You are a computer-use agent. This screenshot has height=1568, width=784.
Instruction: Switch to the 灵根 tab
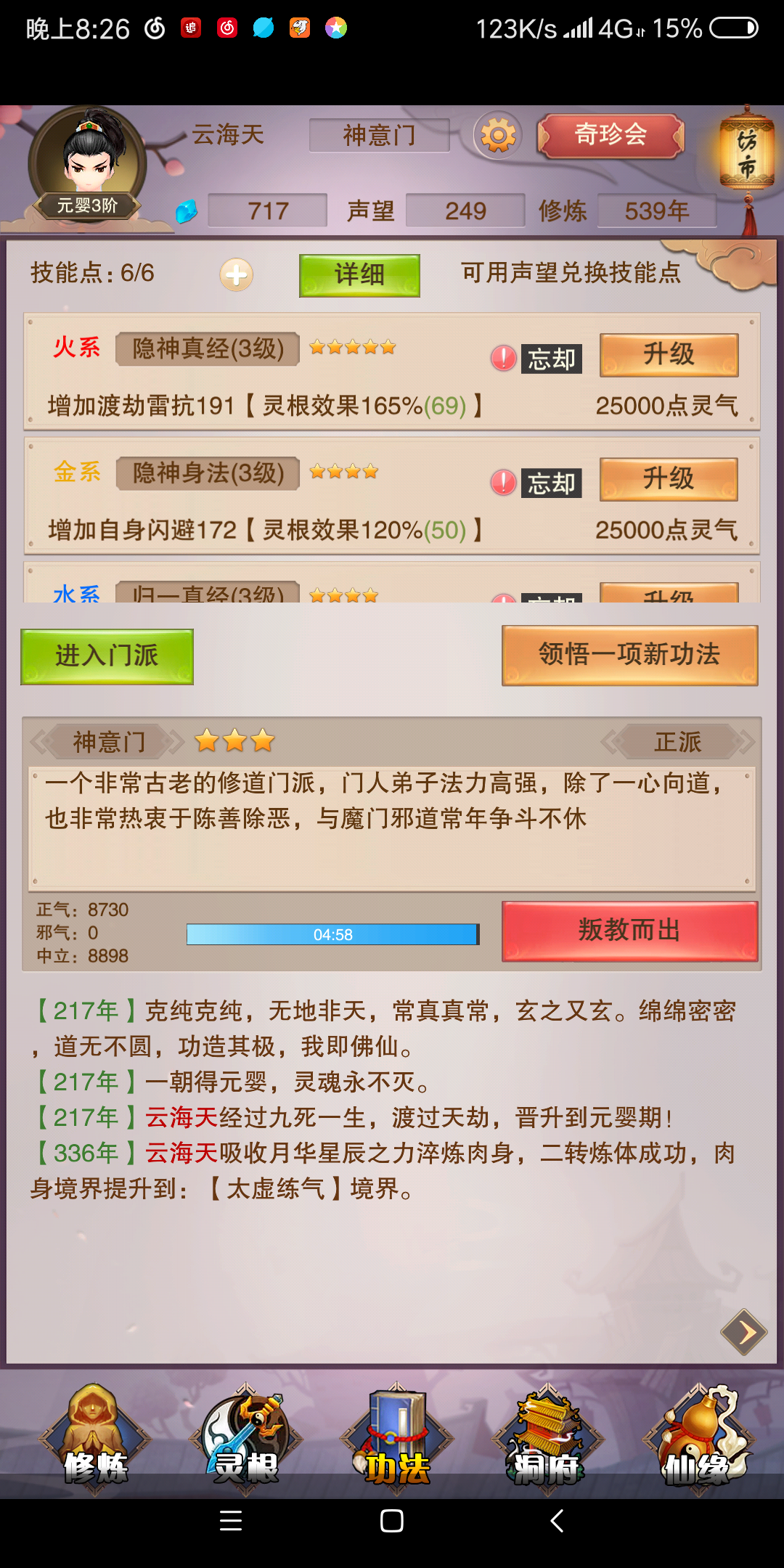246,1438
